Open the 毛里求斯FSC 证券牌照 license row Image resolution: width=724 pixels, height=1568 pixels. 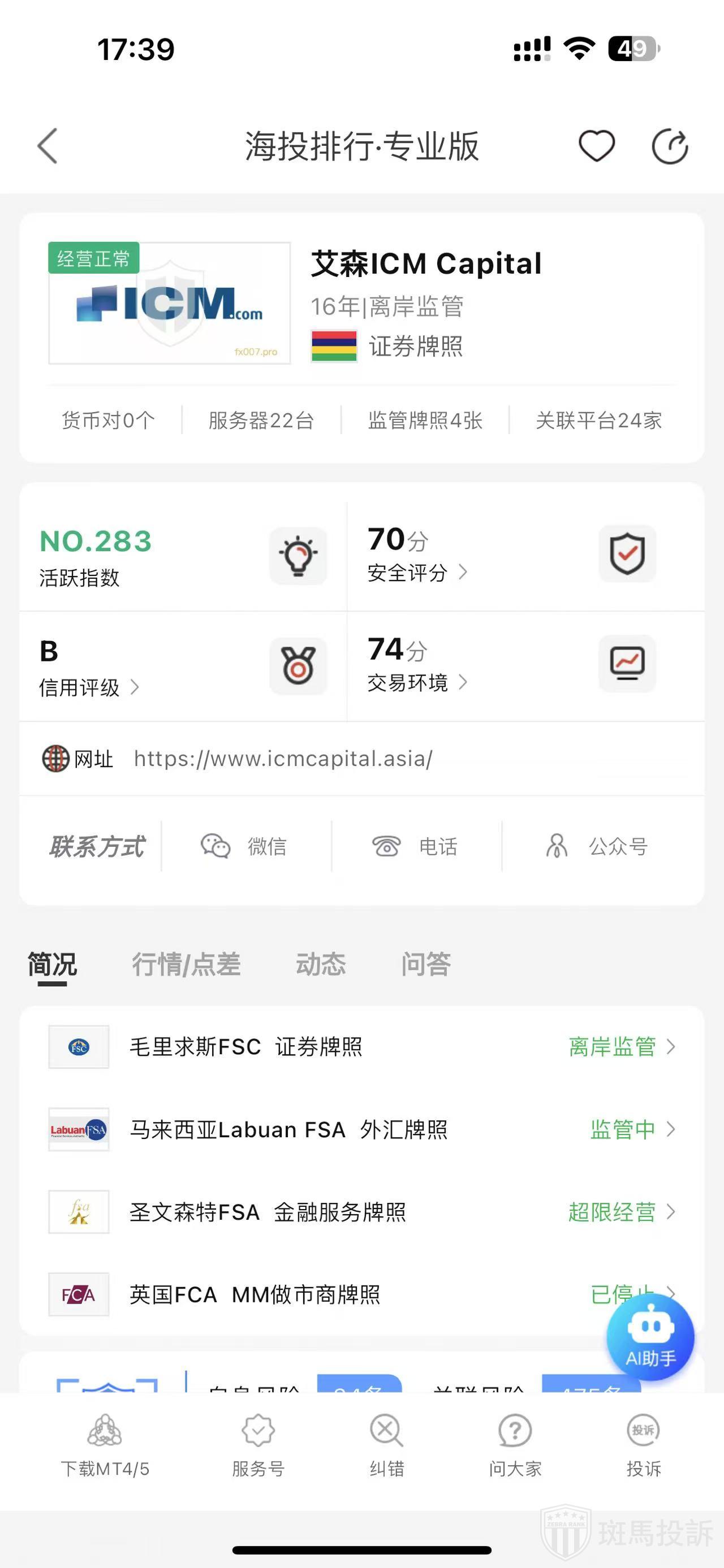tap(361, 1047)
